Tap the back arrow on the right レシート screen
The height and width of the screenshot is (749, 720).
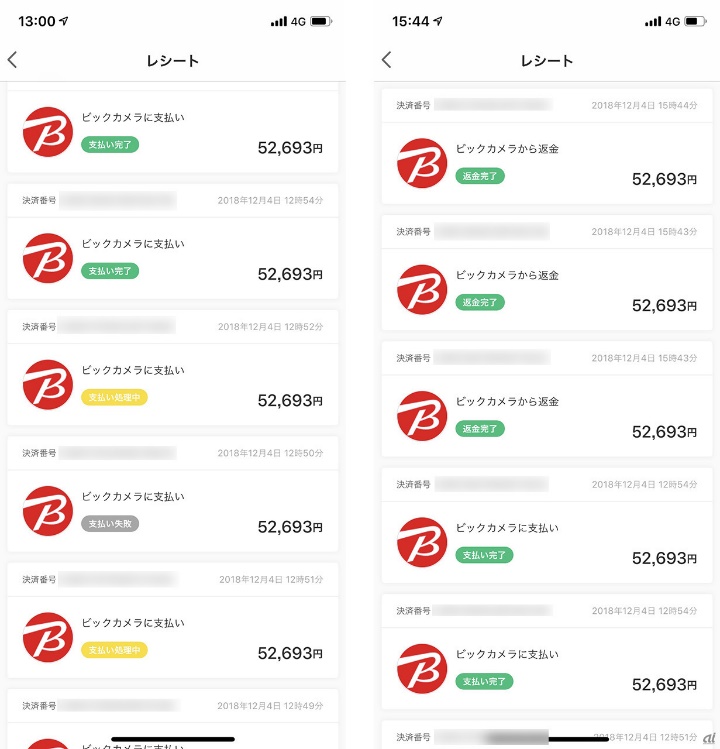386,59
